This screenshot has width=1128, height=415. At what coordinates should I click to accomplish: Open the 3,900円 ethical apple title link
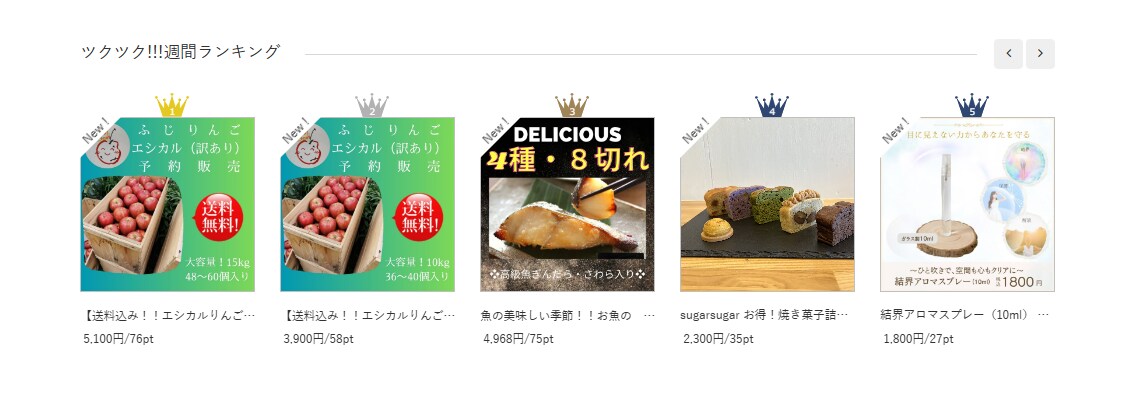point(368,315)
